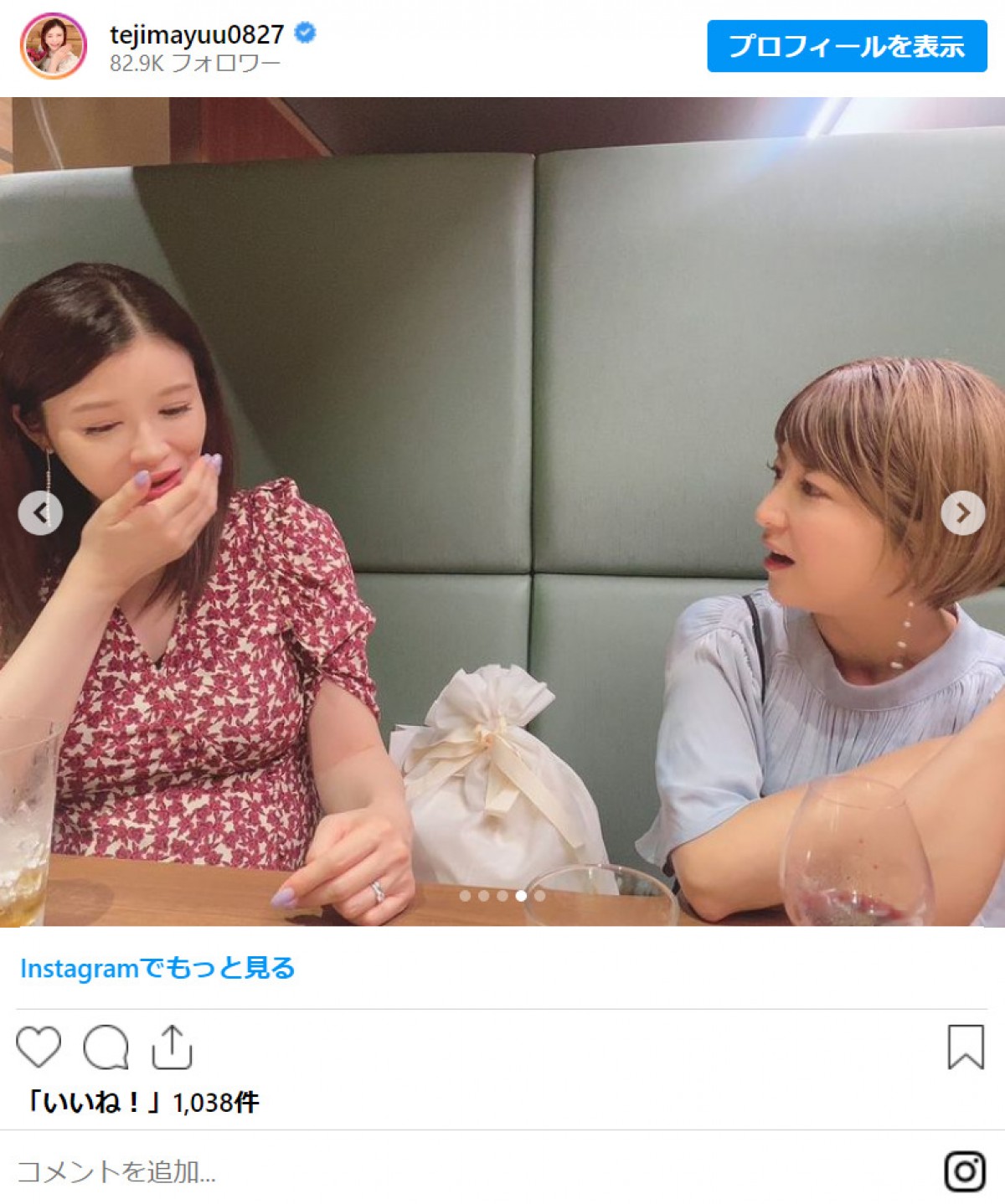
Task: Share this post
Action: coord(172,1047)
